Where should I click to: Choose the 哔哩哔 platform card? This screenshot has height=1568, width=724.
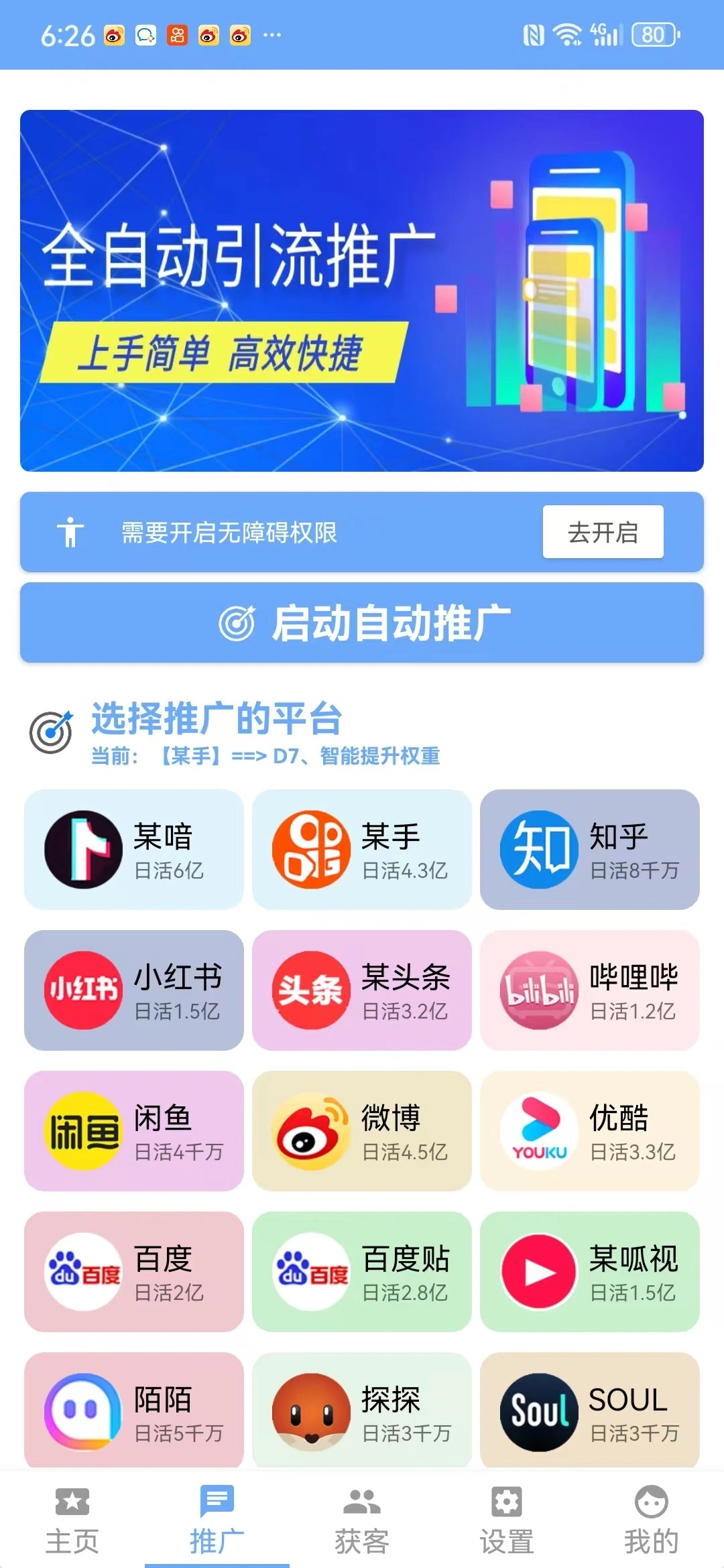point(590,990)
